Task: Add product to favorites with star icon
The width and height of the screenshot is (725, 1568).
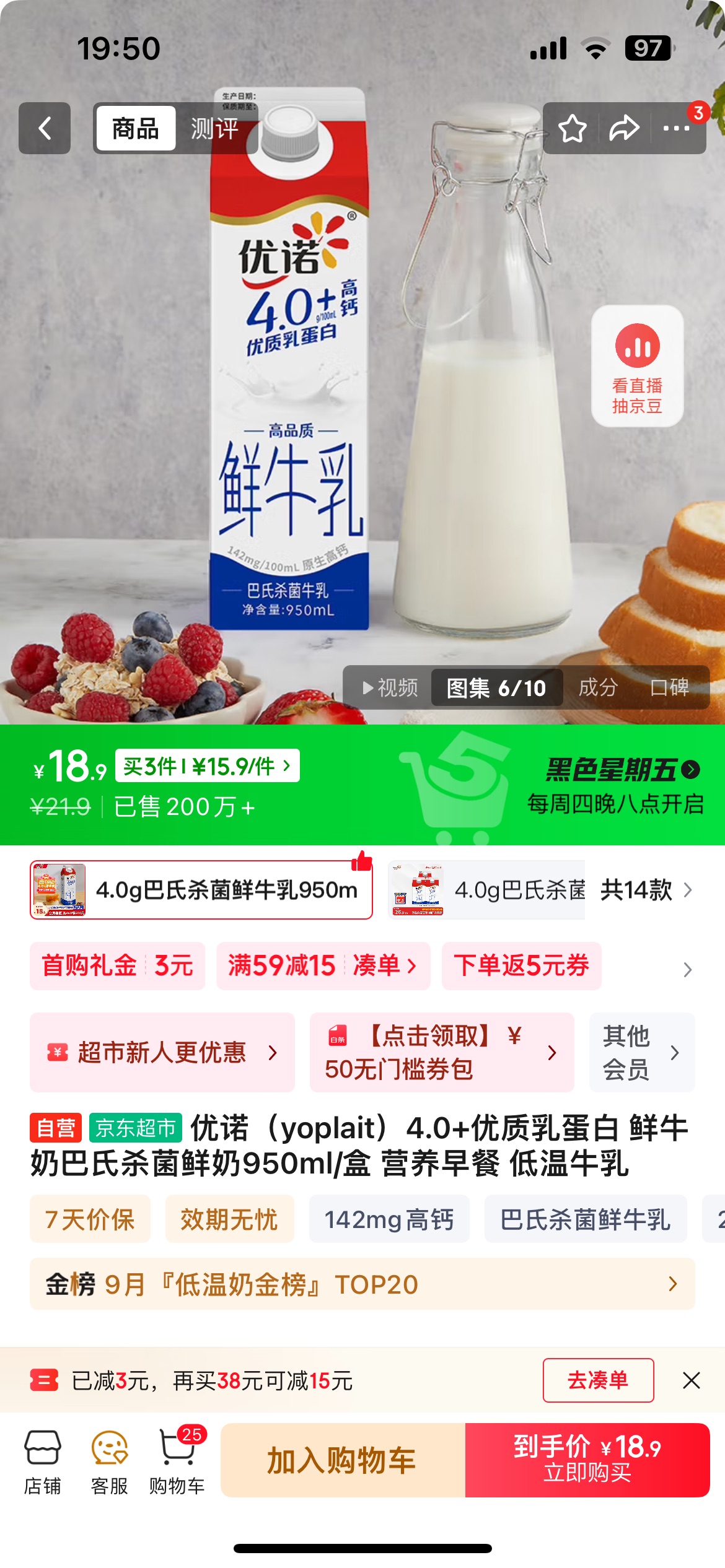Action: click(x=572, y=128)
